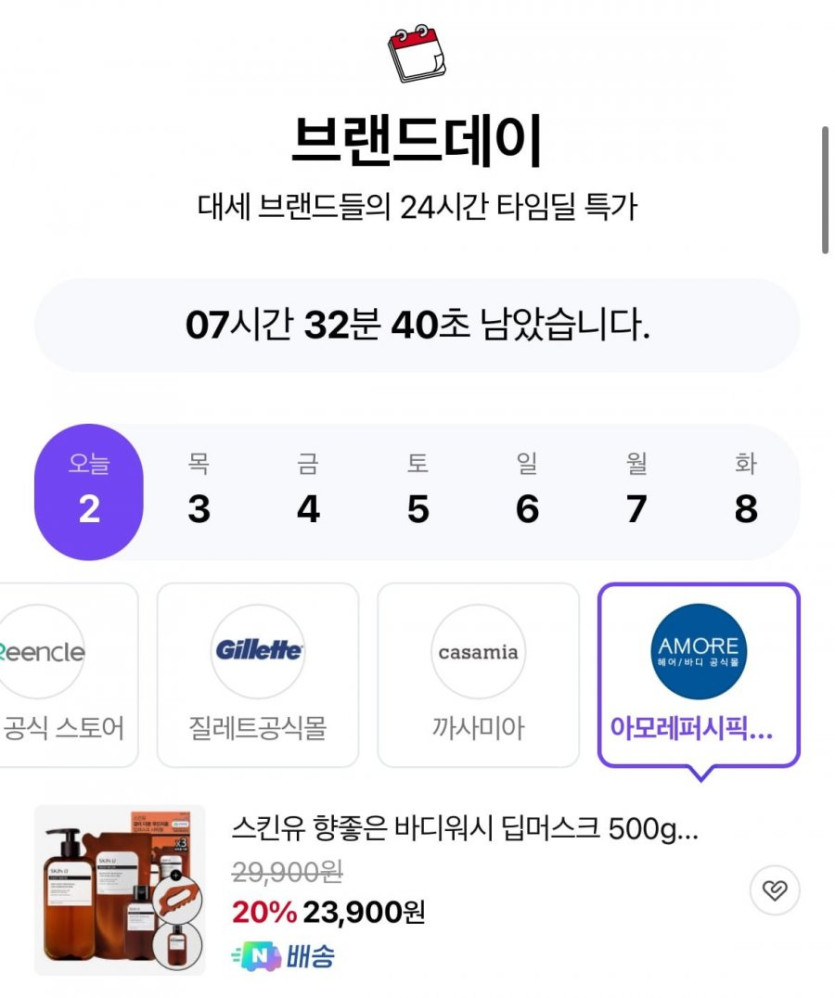
Task: Switch to Monday the 7th
Action: [x=637, y=491]
